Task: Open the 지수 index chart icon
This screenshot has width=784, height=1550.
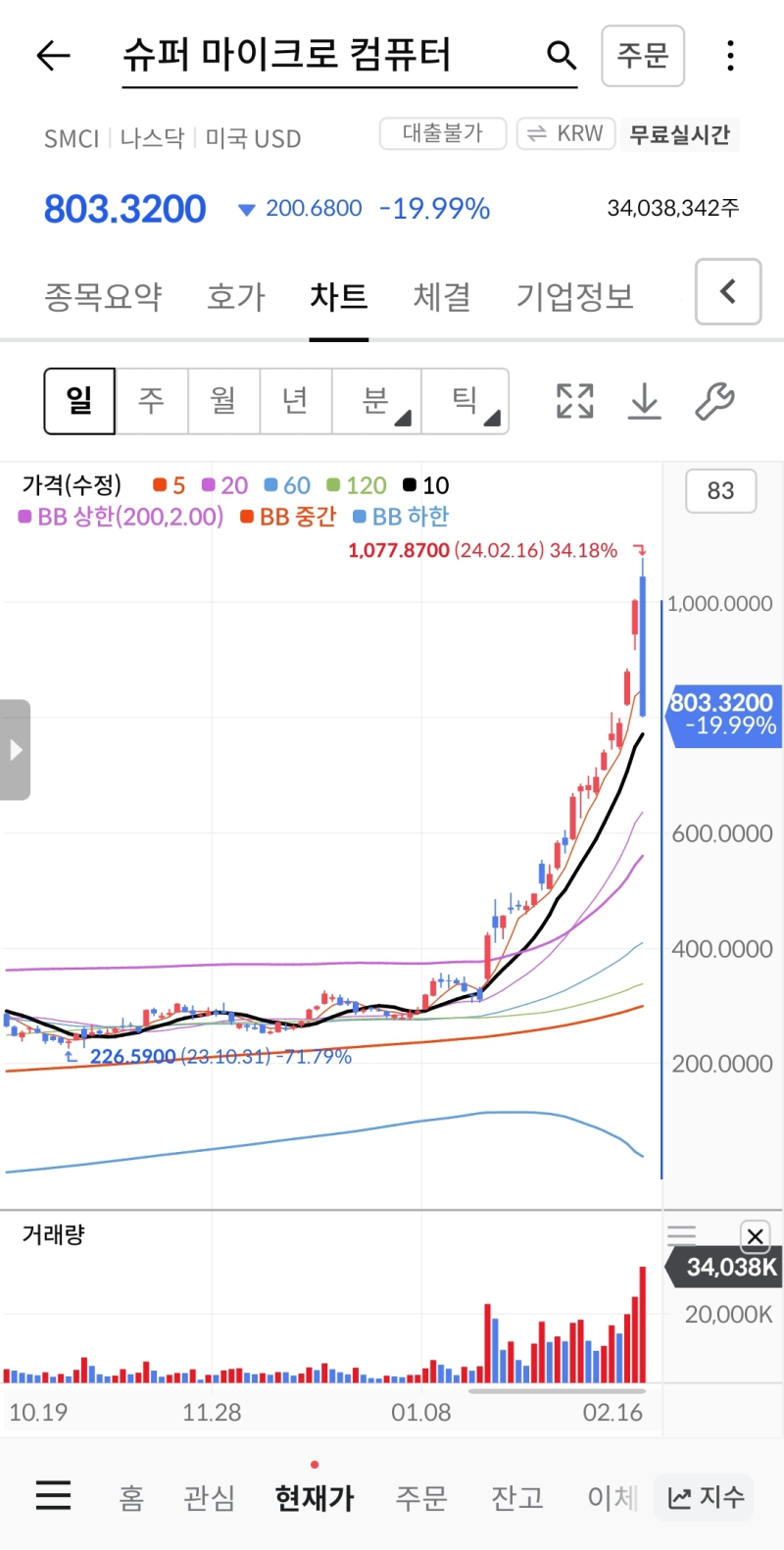Action: 704,1497
